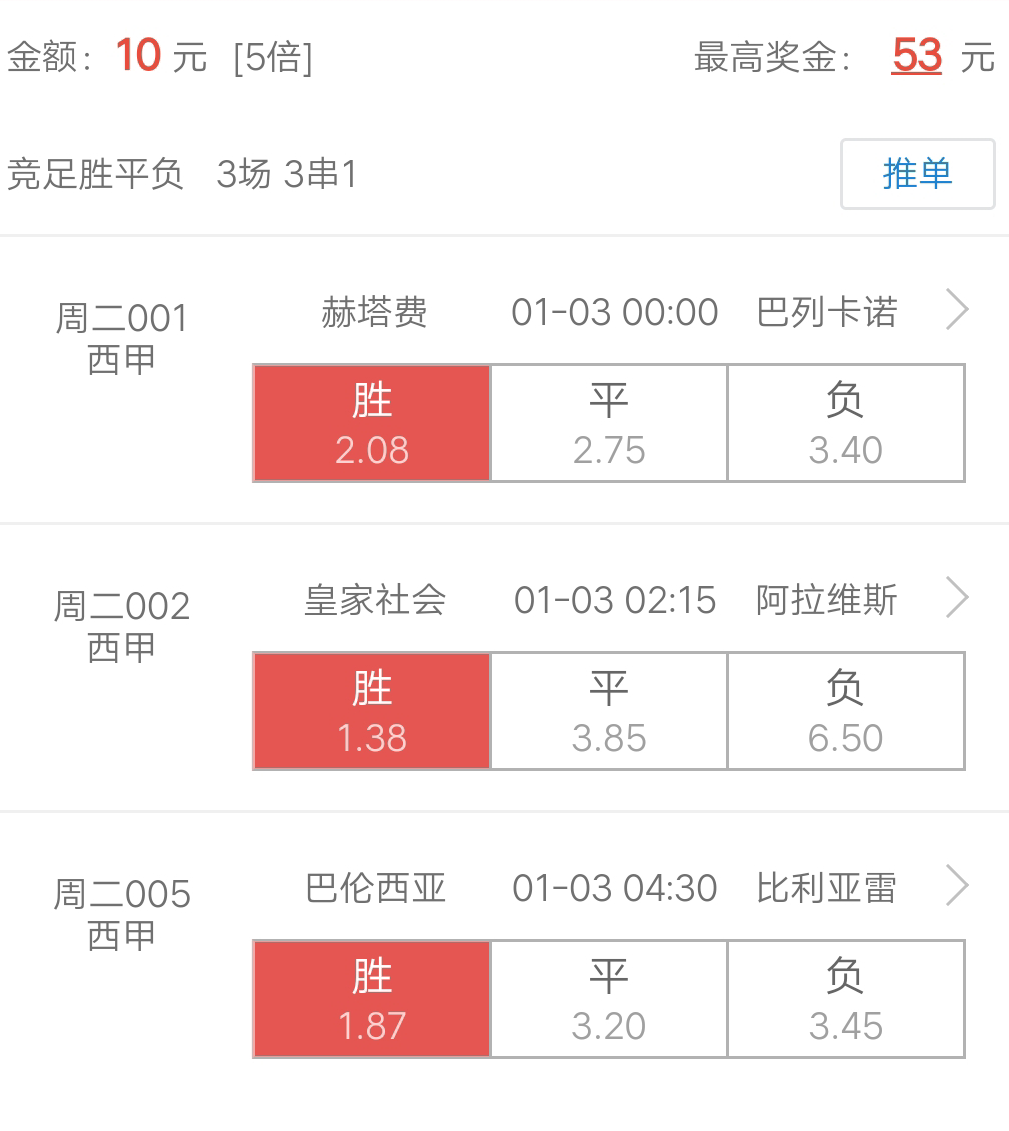
Task: Choose 负 at 3.40 for 赫塔费 match
Action: (846, 423)
